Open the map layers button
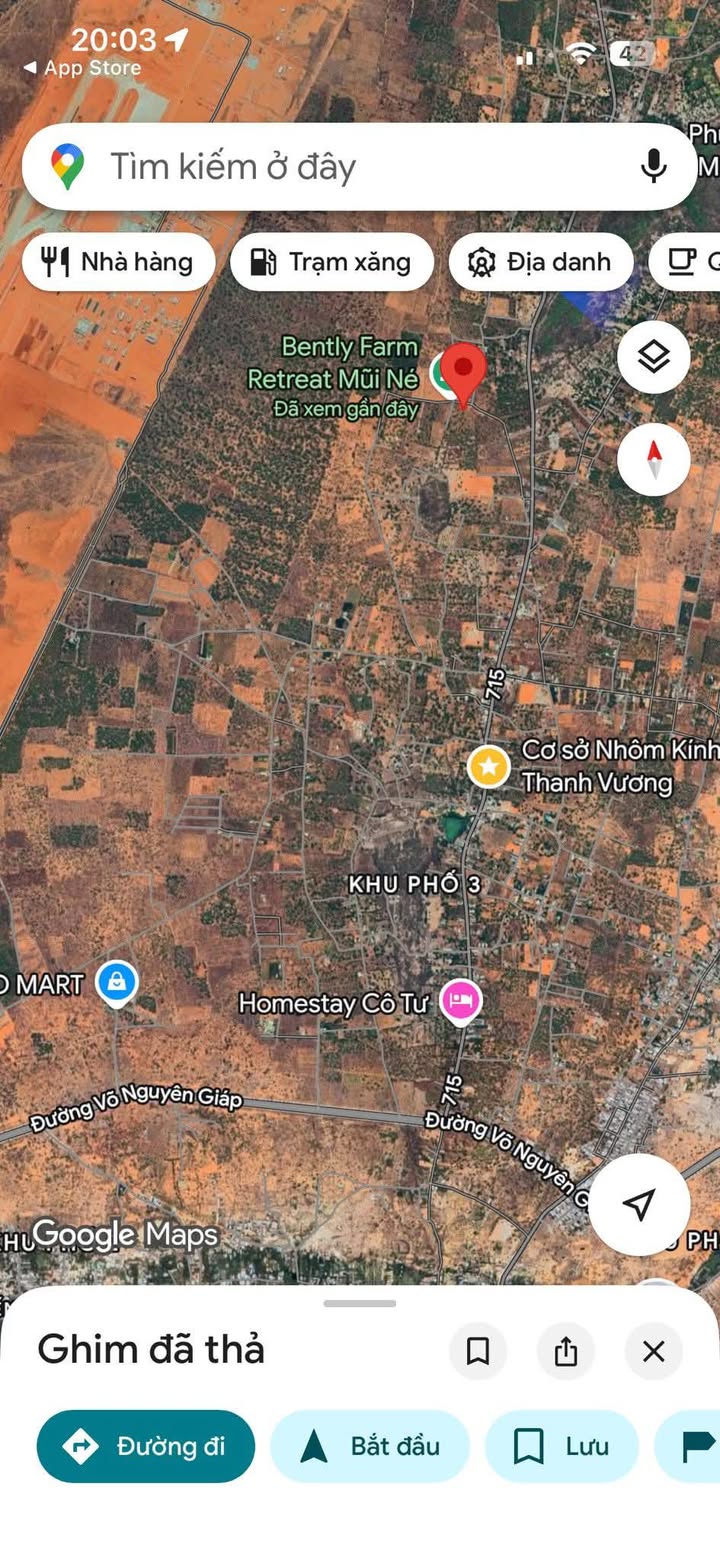The image size is (720, 1560). 653,356
